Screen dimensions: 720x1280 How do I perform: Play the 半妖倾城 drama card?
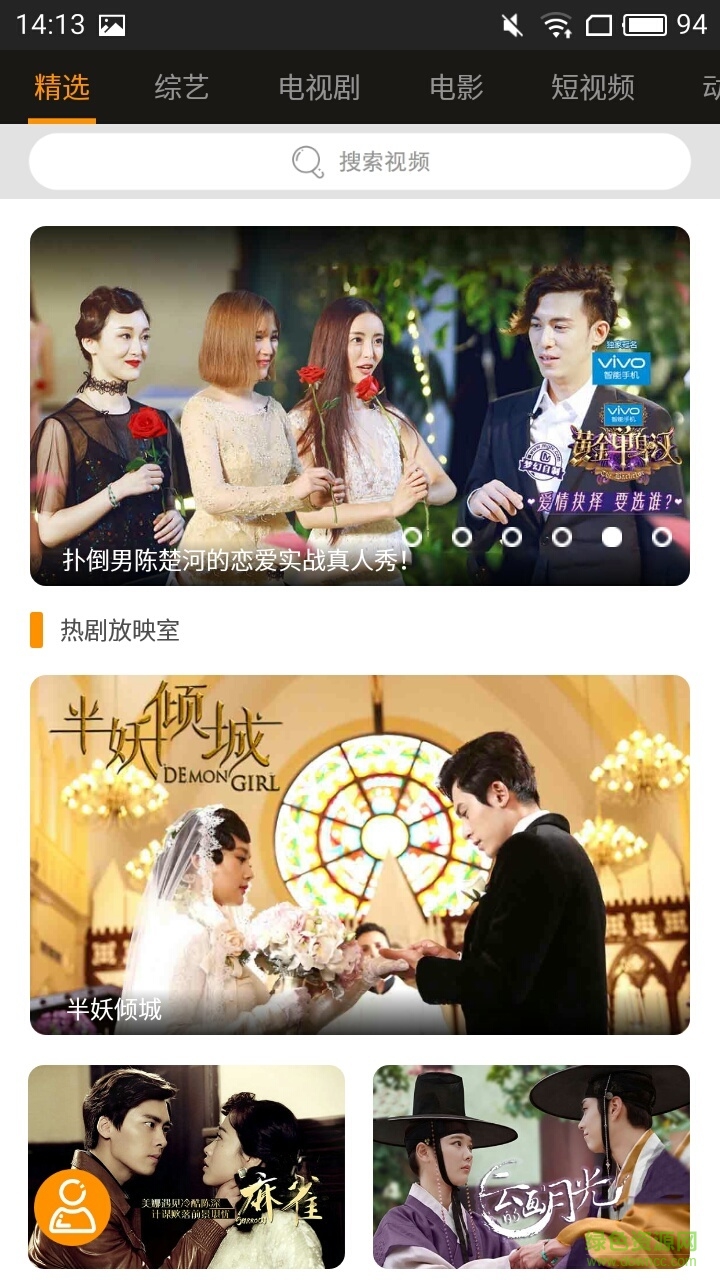360,854
